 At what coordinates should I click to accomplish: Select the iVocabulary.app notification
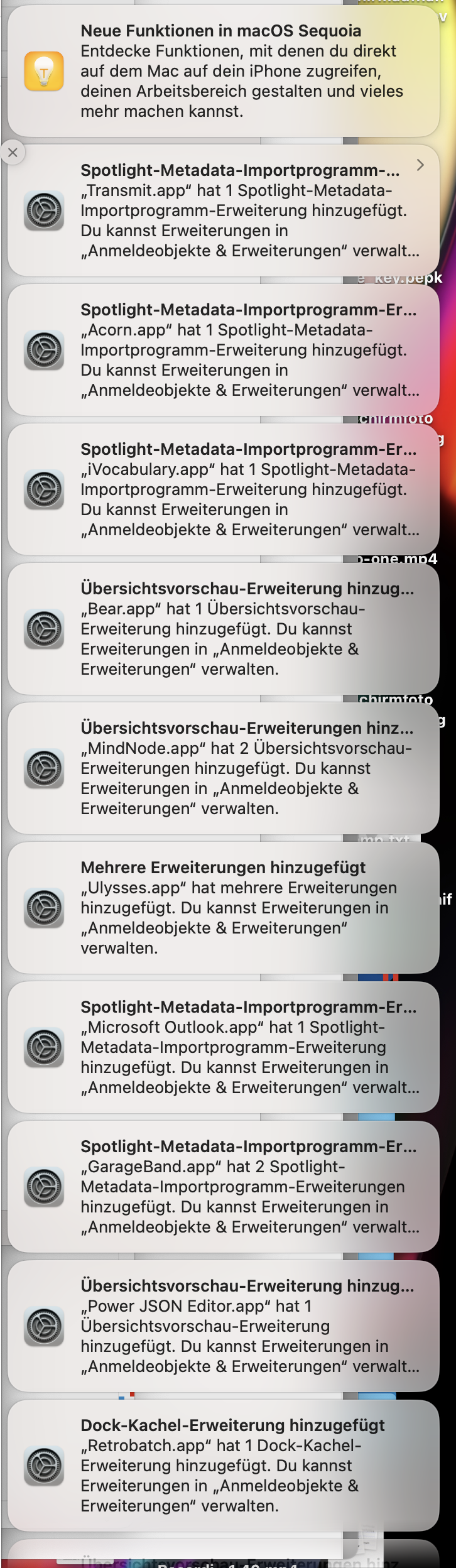[x=223, y=490]
